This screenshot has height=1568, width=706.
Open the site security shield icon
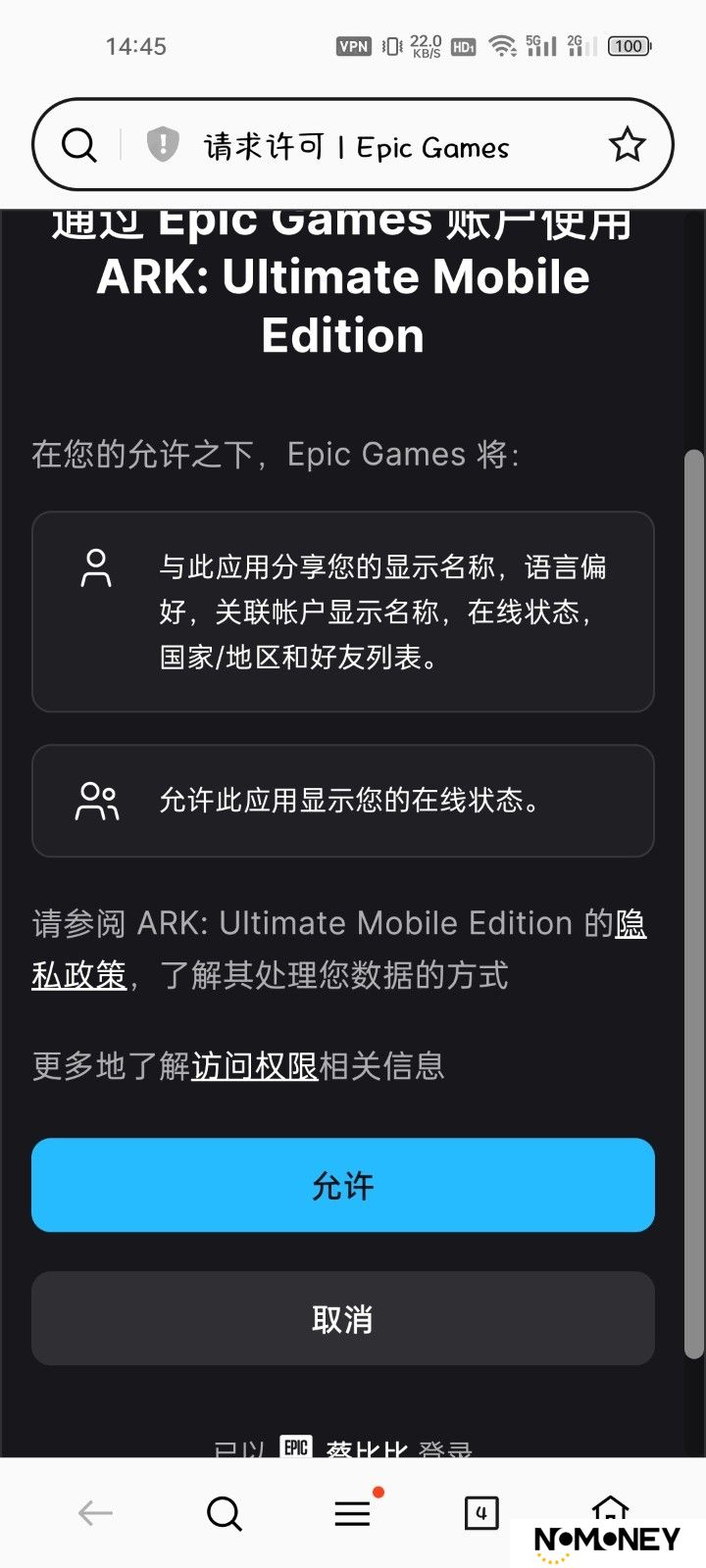click(162, 145)
